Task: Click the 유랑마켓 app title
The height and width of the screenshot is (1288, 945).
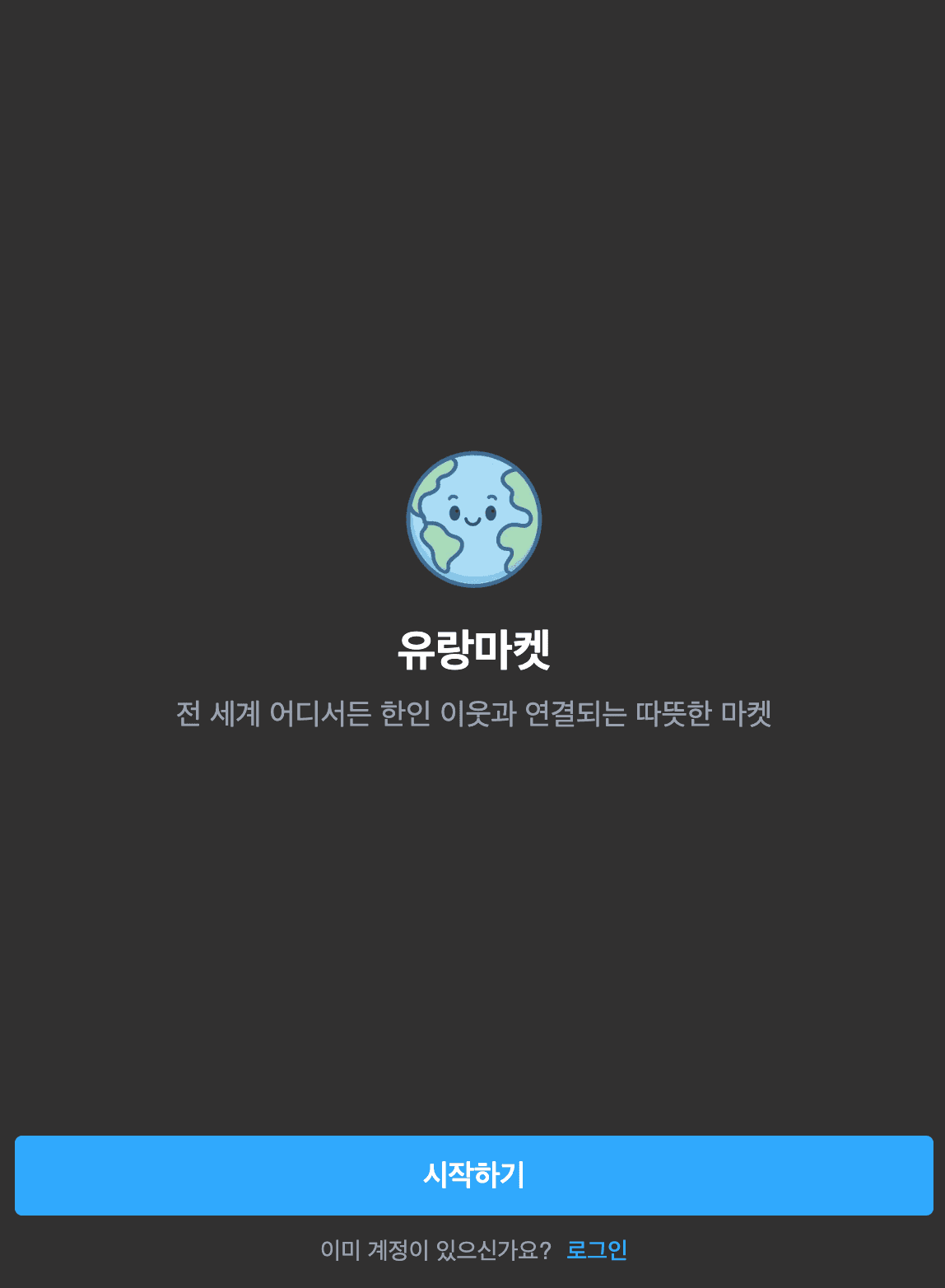Action: (472, 649)
